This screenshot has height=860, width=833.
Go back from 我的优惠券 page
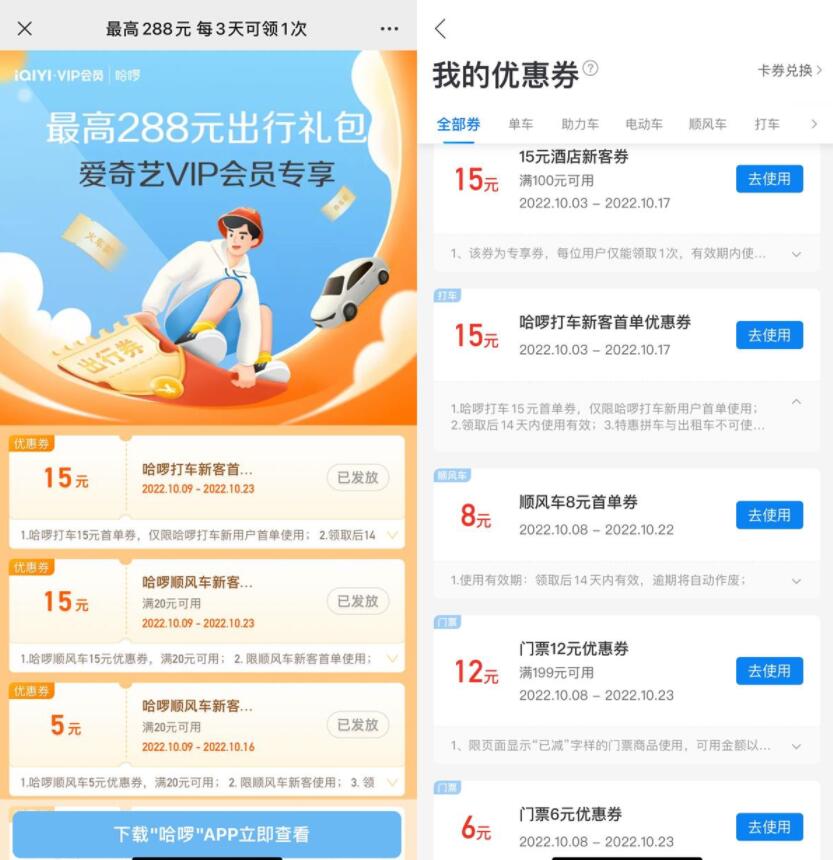pyautogui.click(x=441, y=29)
